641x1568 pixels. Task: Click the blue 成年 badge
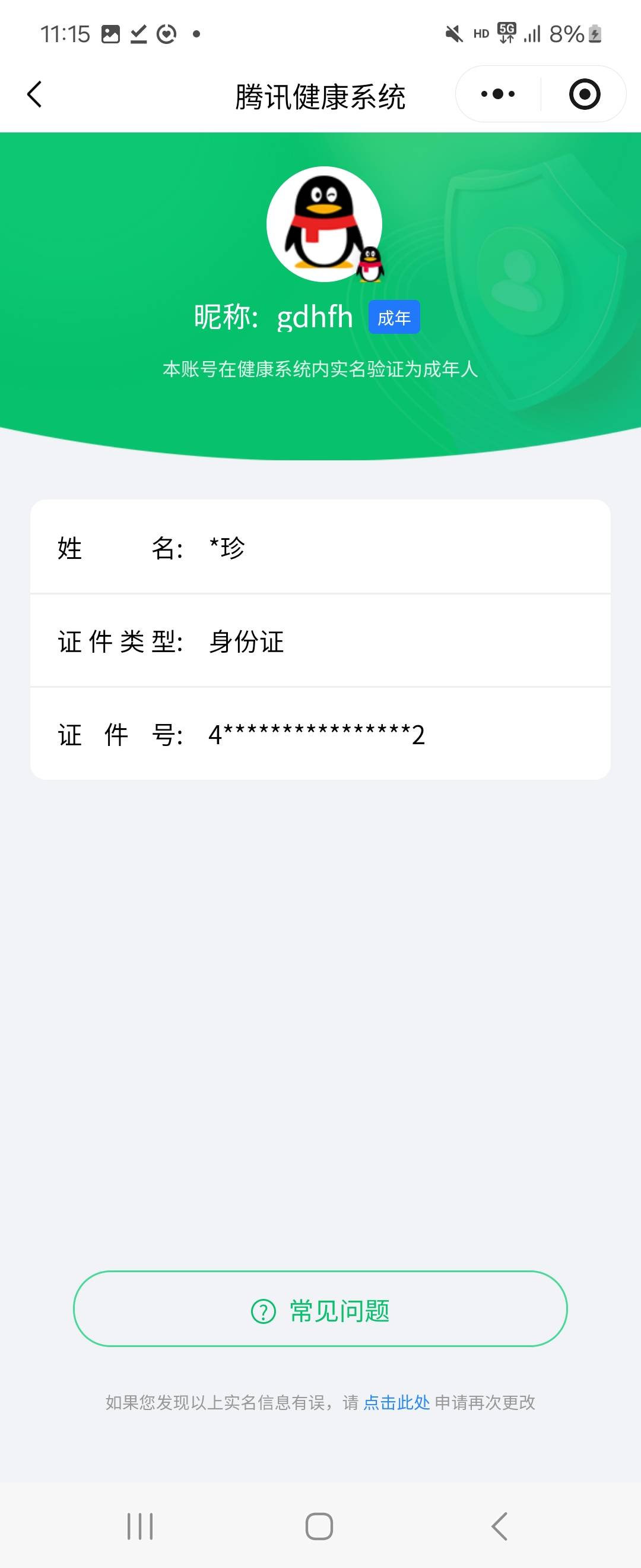point(394,317)
